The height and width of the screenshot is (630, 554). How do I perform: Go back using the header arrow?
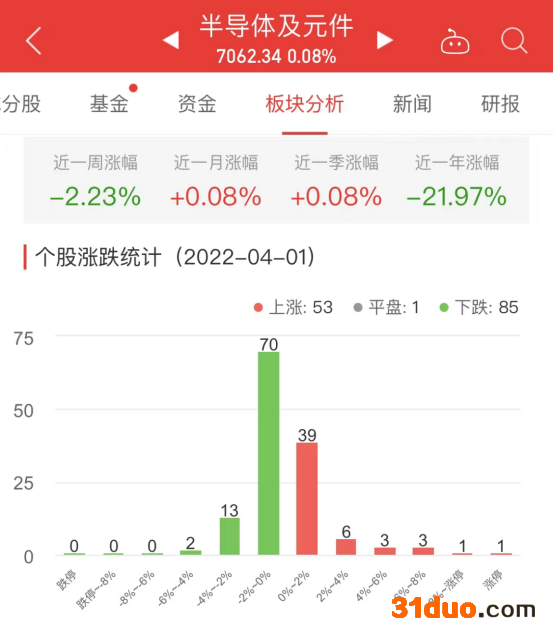pyautogui.click(x=34, y=41)
